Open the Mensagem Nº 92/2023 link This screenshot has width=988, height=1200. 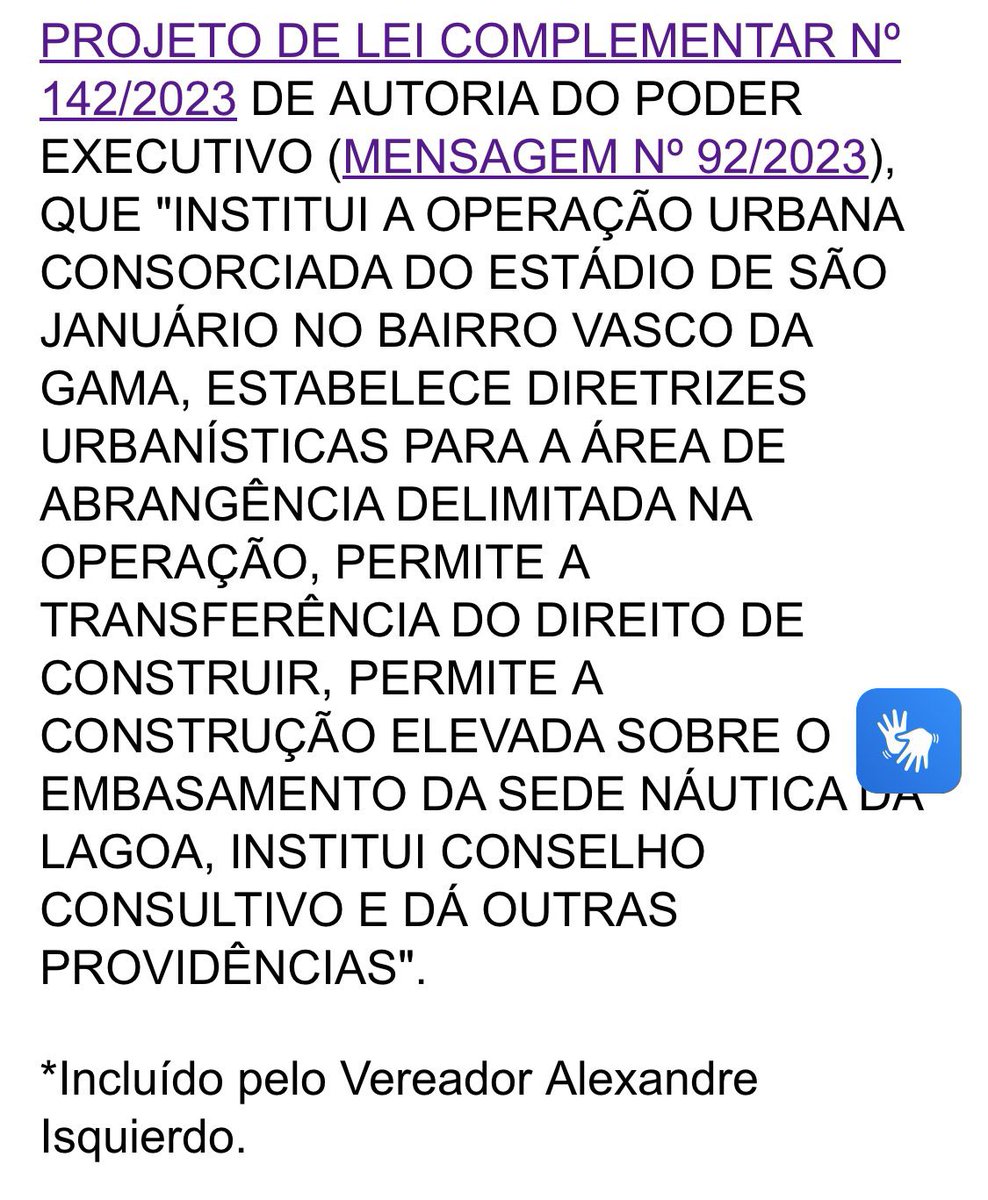pyautogui.click(x=604, y=156)
